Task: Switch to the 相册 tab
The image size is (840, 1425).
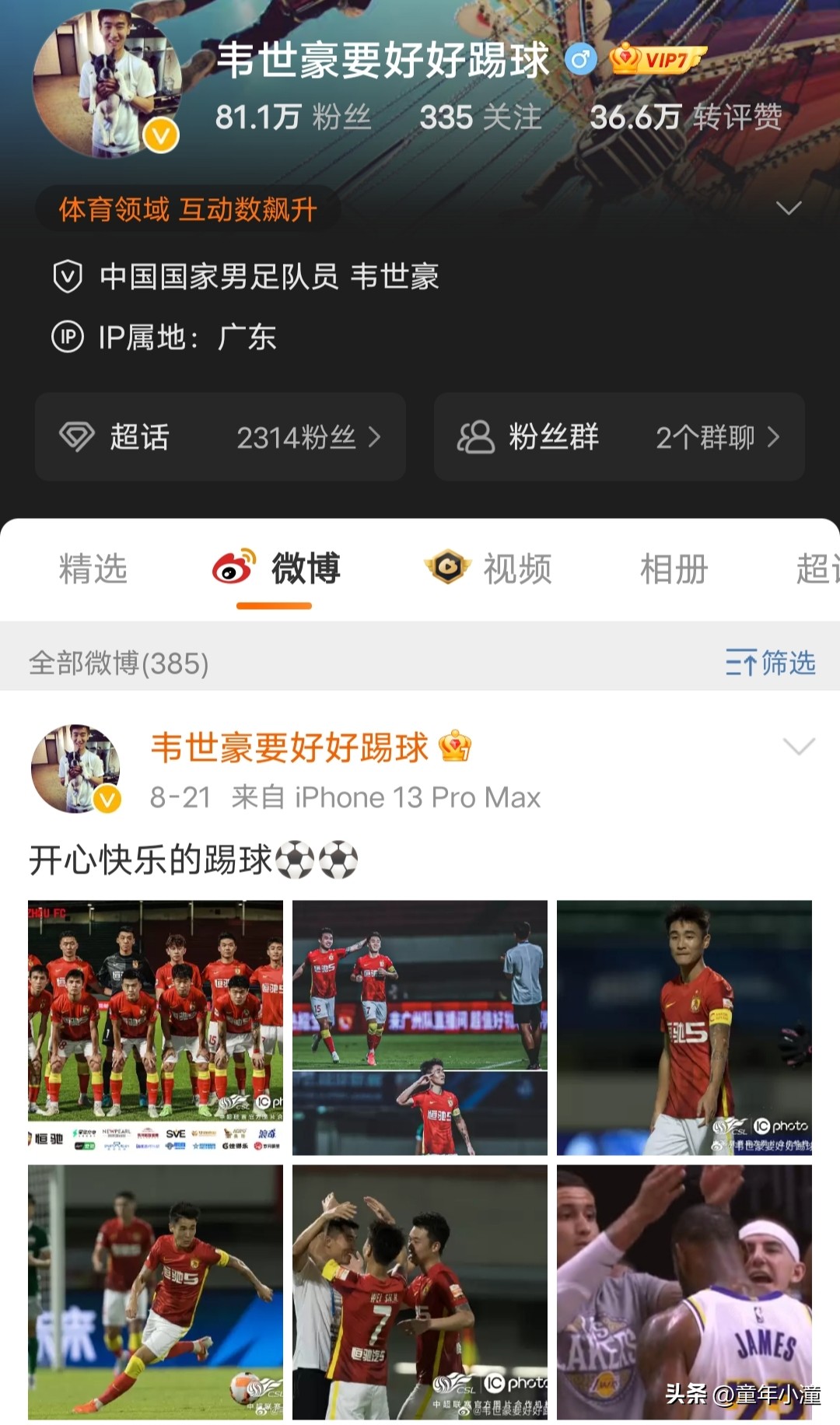Action: click(x=674, y=570)
